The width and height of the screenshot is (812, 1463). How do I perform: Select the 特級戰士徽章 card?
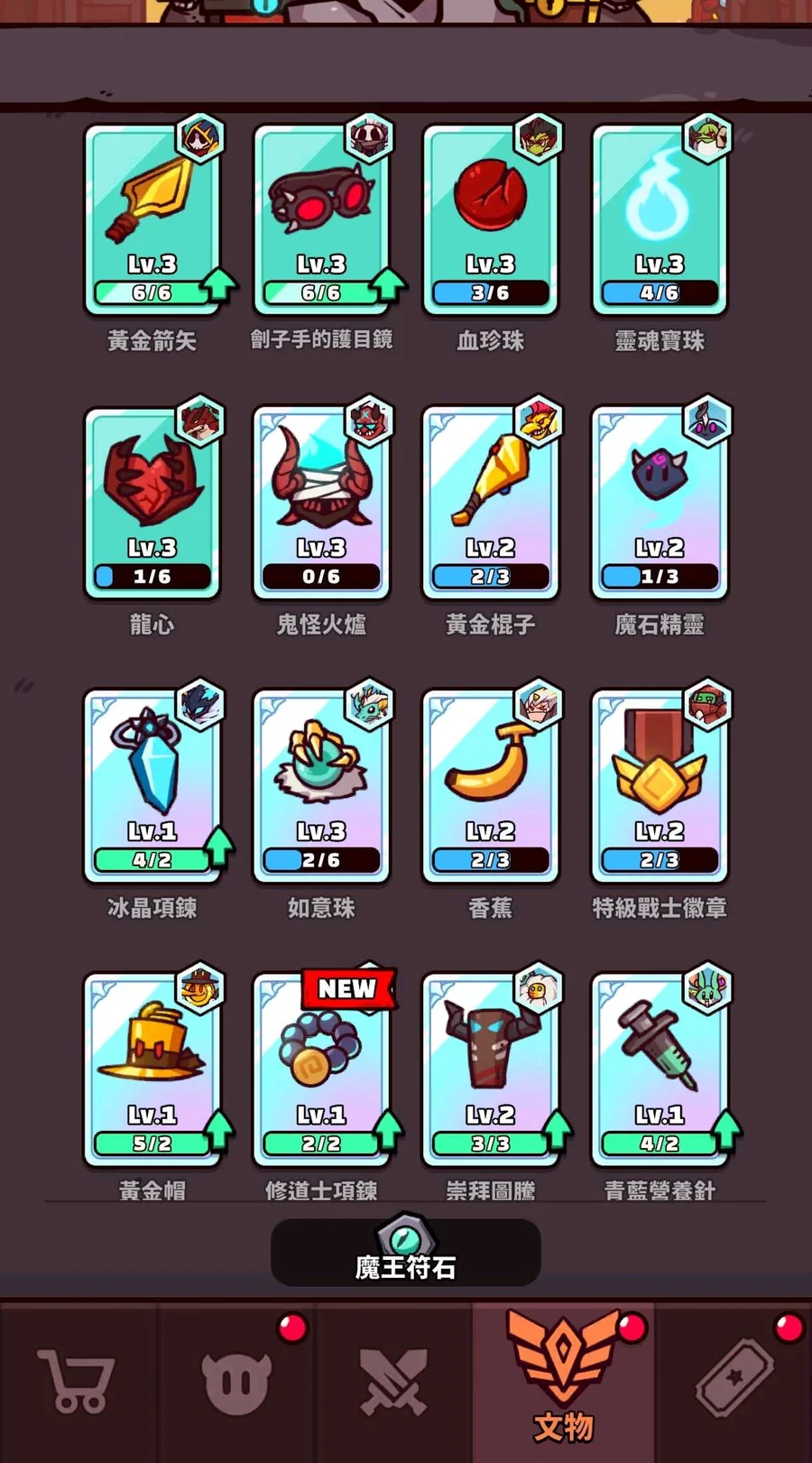[x=660, y=786]
